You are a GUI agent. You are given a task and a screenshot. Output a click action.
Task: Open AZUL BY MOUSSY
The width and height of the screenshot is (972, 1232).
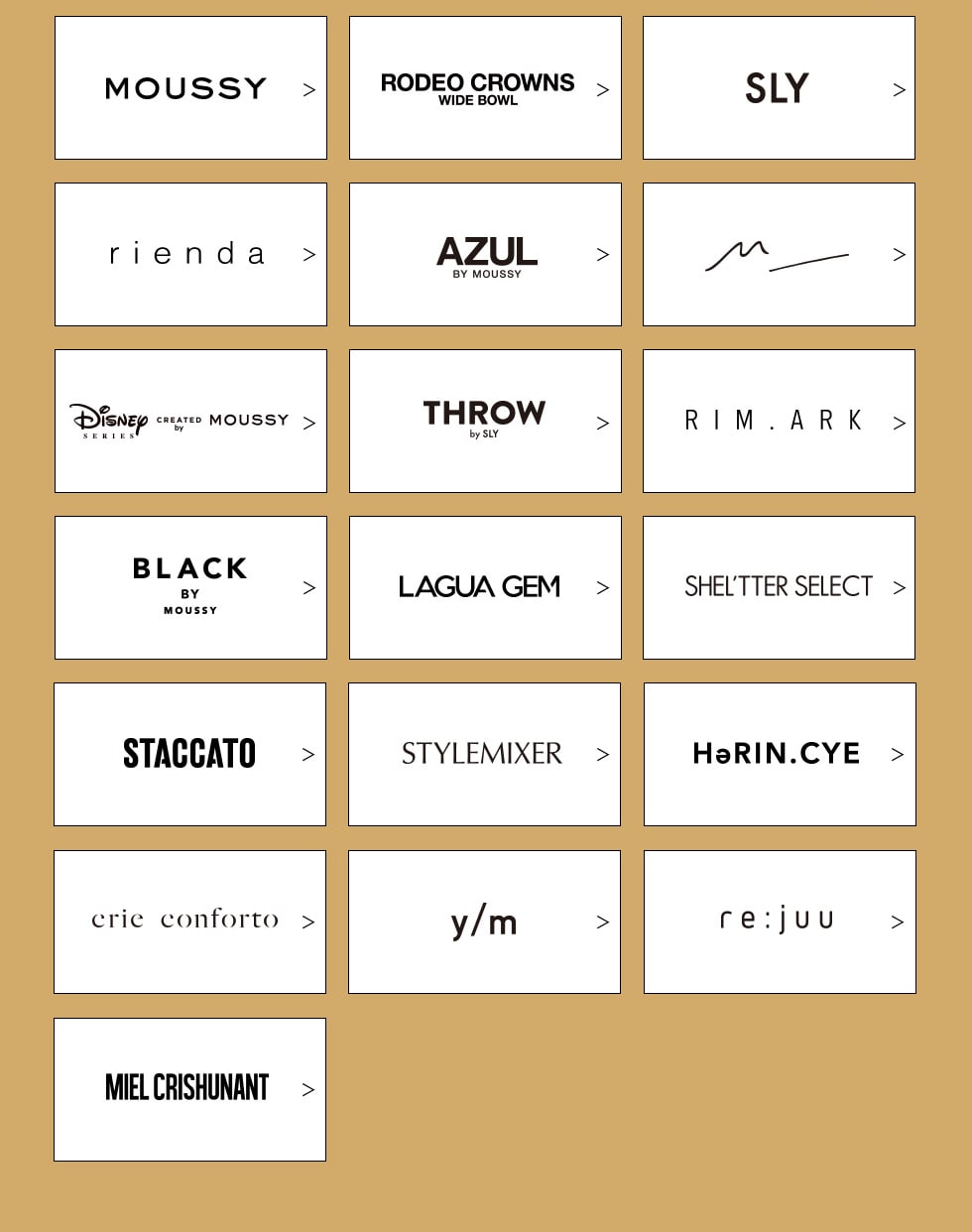(485, 255)
